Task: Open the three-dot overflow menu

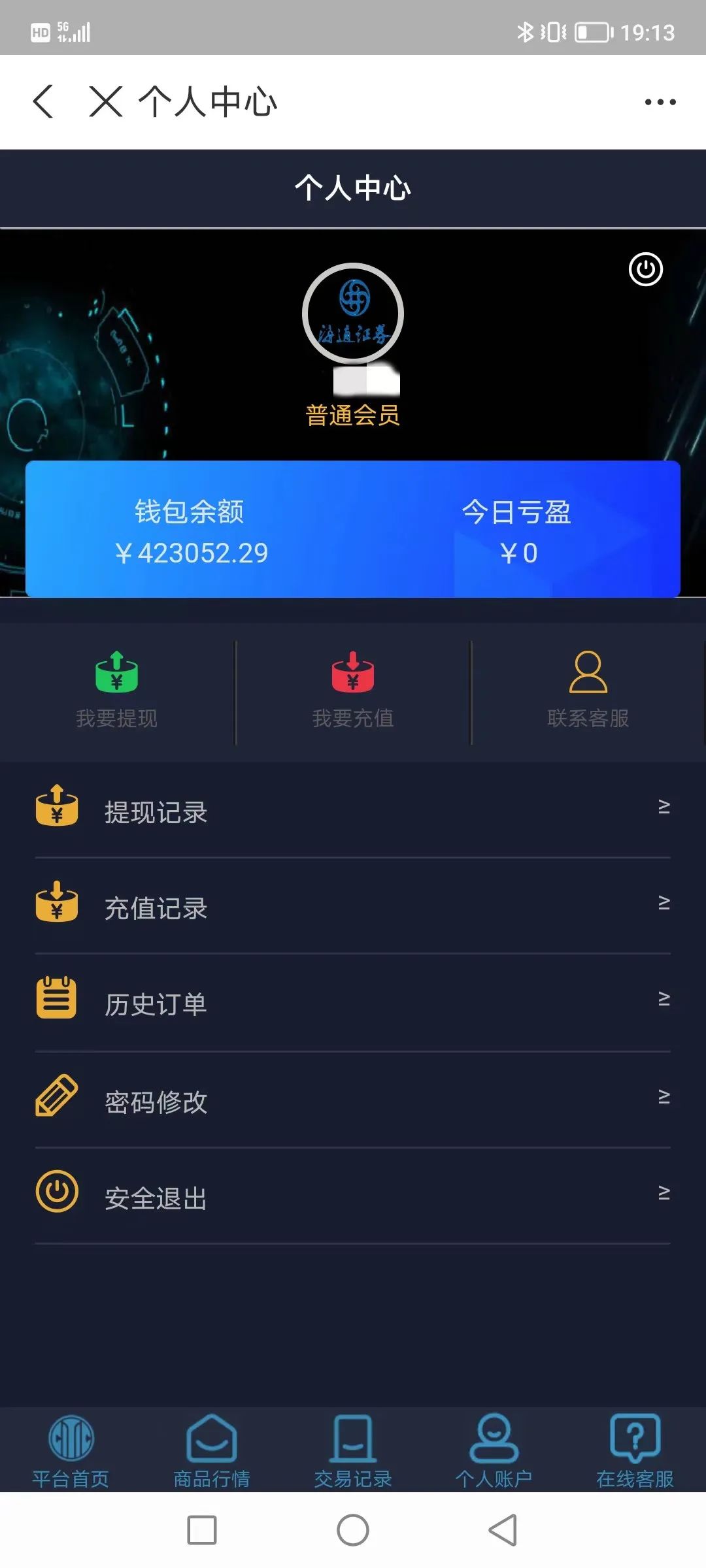Action: [660, 102]
